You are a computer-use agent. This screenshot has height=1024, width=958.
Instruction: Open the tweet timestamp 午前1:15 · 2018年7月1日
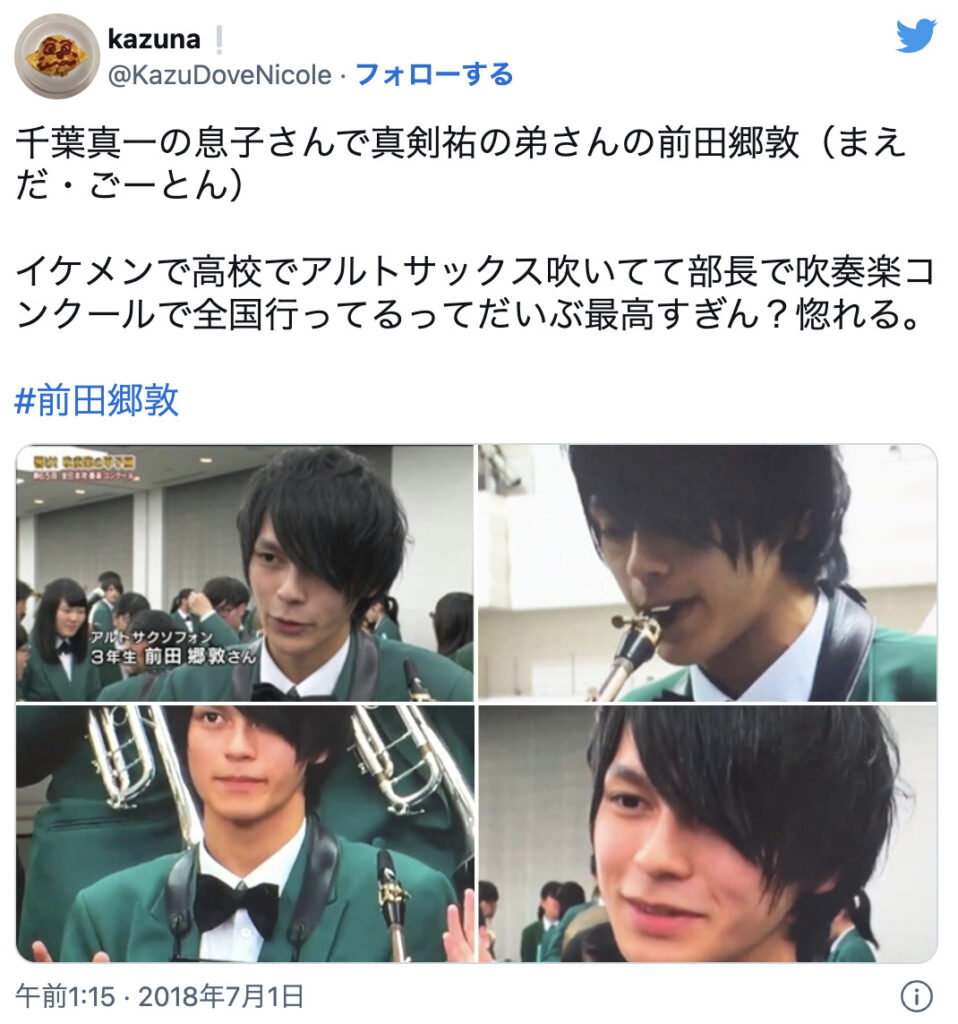click(159, 996)
